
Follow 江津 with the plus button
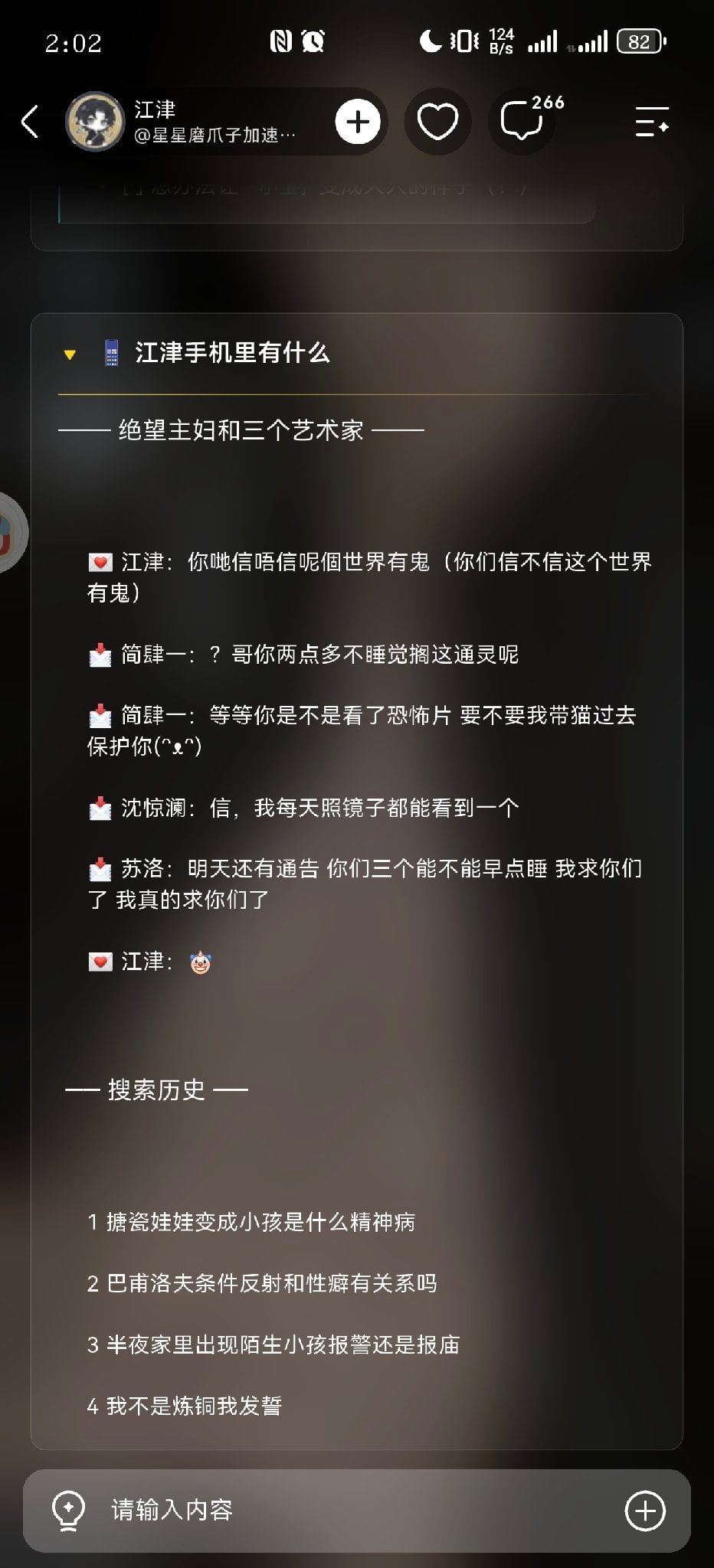358,122
